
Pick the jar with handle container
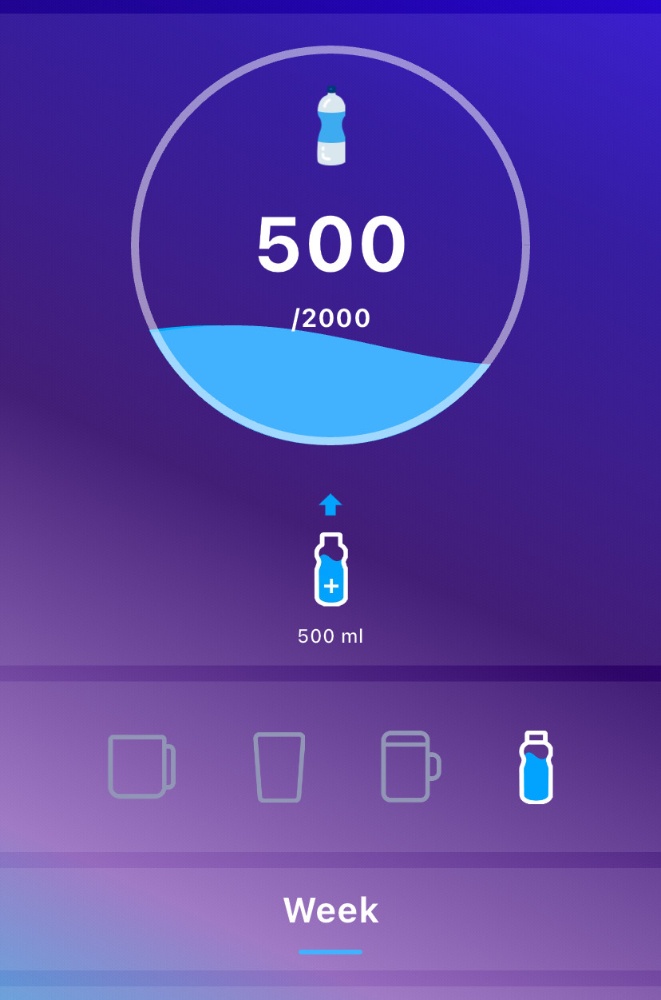[409, 767]
